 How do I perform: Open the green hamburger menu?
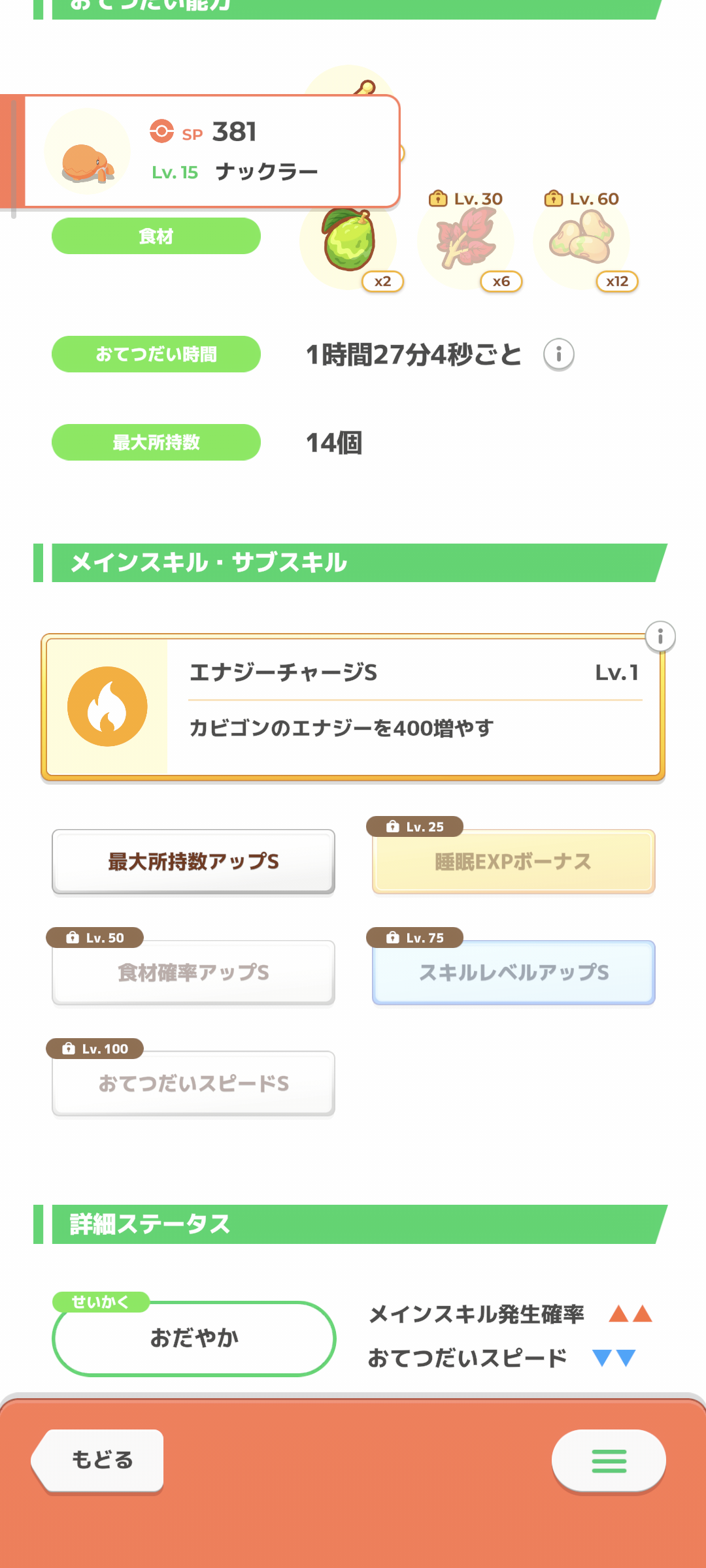(609, 1461)
